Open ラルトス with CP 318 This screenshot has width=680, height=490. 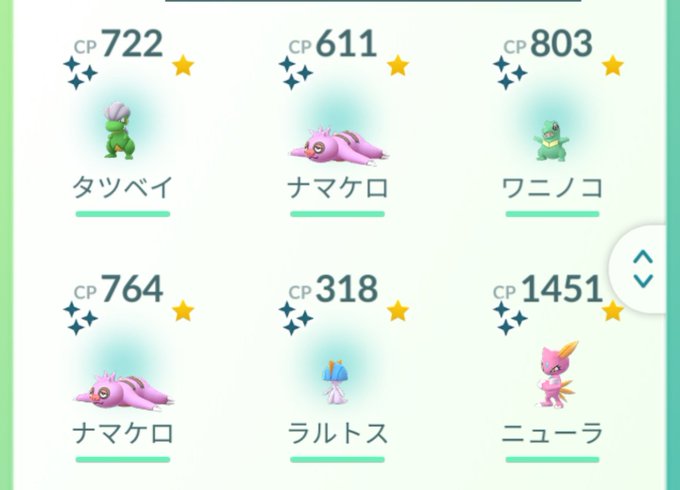(338, 382)
